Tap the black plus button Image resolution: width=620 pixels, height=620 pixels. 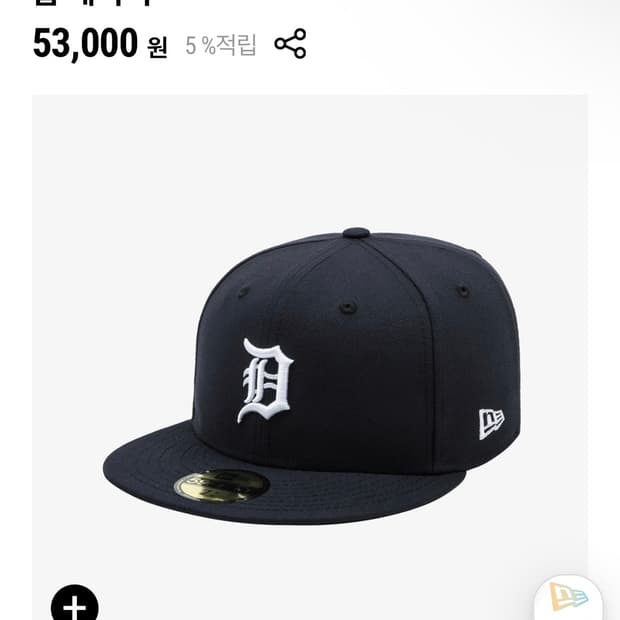(75, 605)
